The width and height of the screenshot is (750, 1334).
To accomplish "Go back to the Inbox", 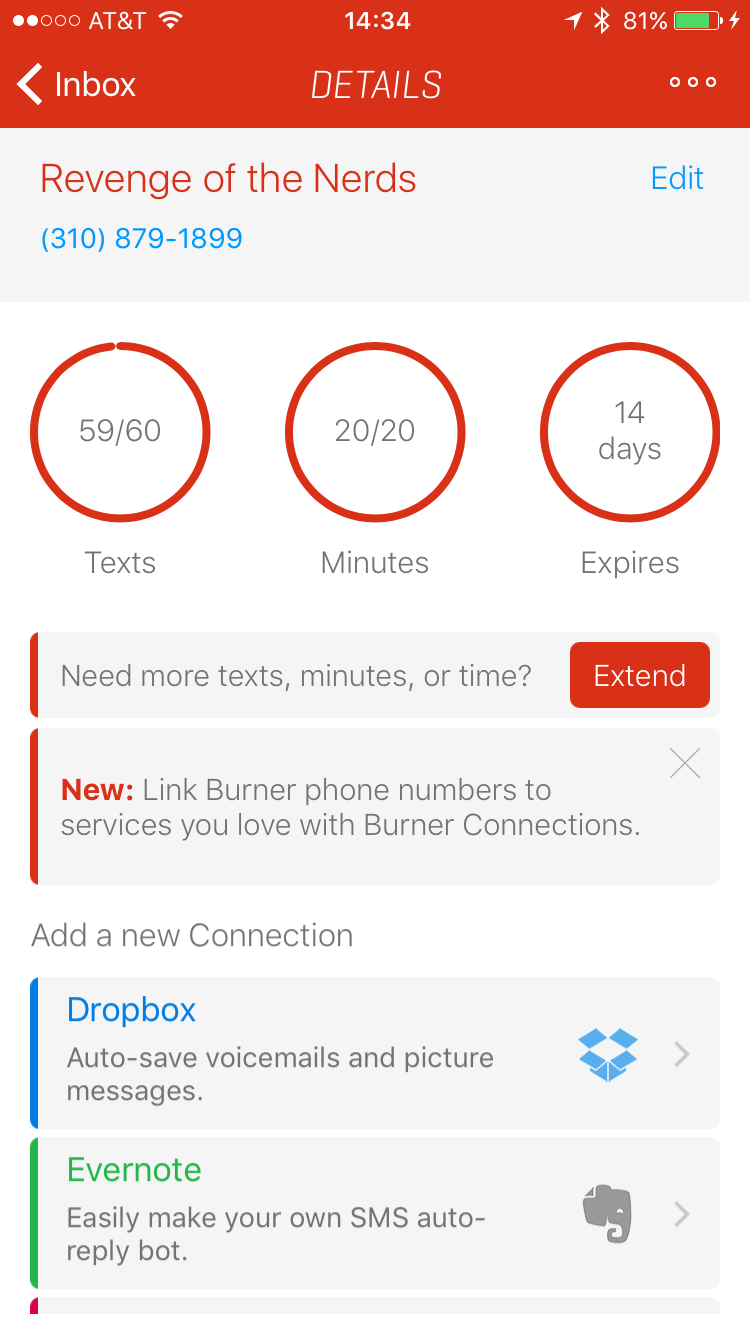I will [76, 84].
